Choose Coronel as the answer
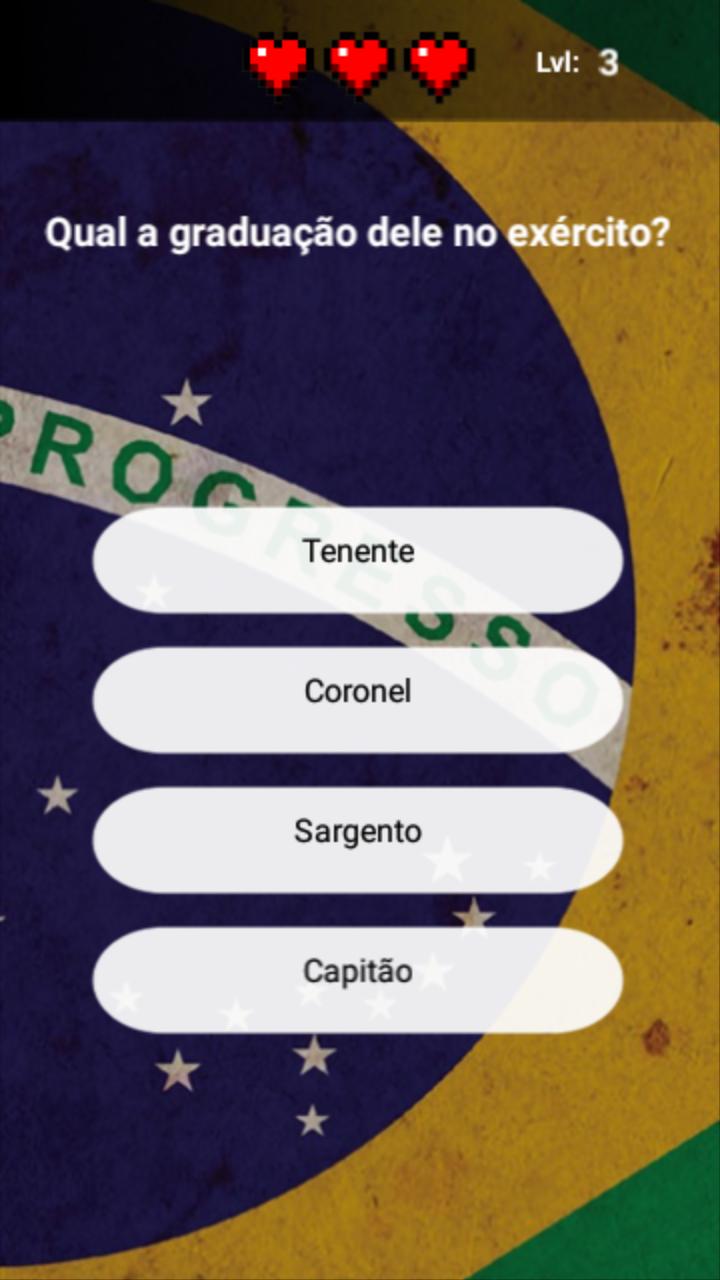This screenshot has height=1280, width=720. (357, 690)
